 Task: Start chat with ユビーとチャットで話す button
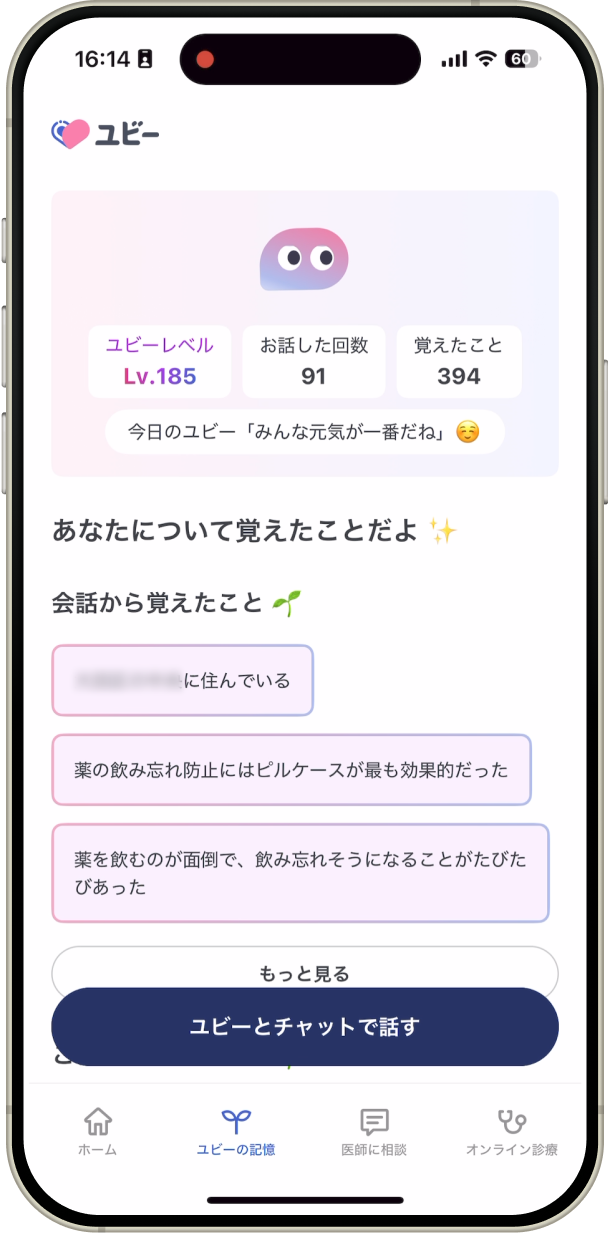(304, 1027)
